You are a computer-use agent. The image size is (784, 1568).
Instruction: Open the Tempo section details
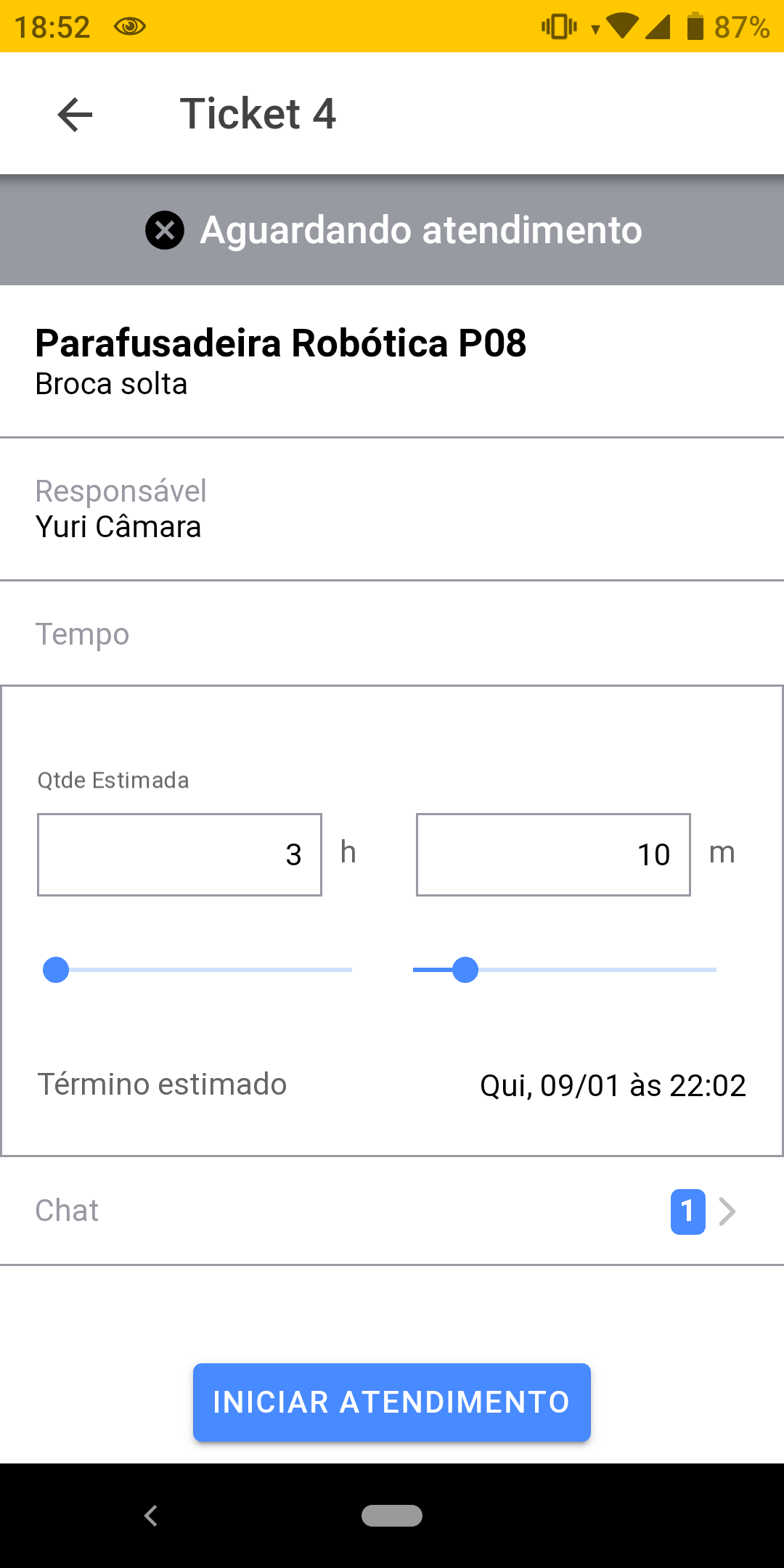point(83,634)
